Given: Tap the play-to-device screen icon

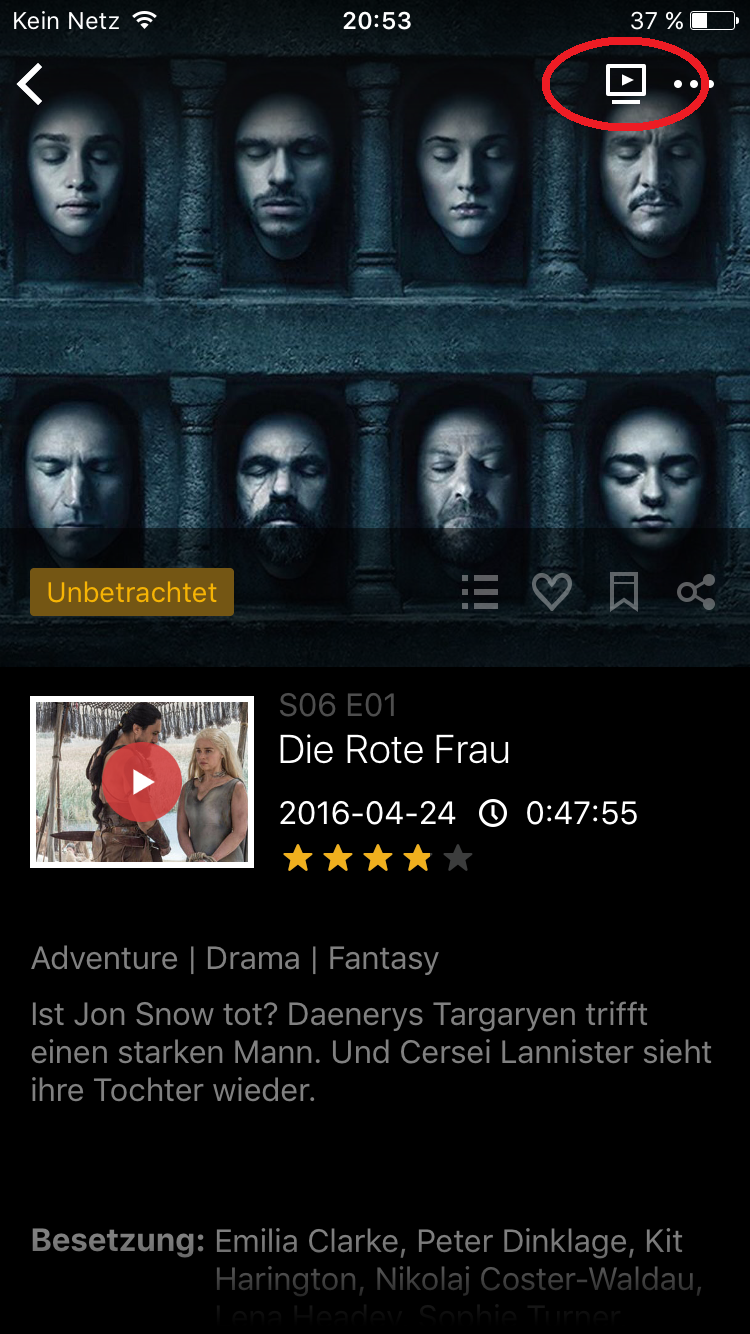Looking at the screenshot, I should [626, 84].
